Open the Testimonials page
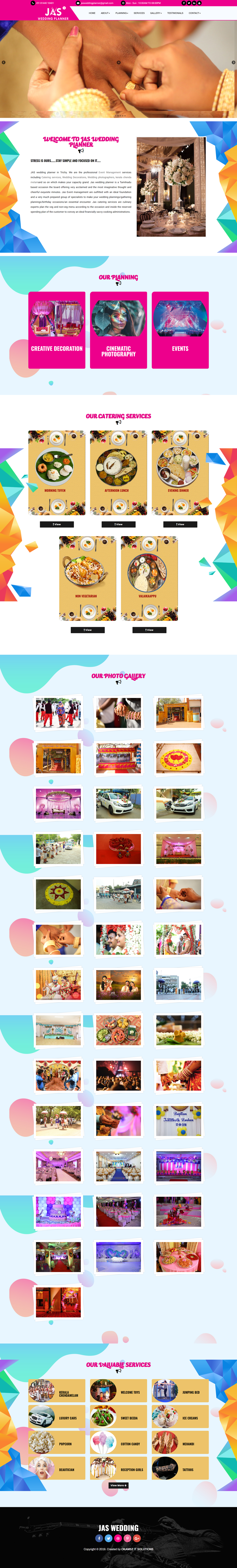The height and width of the screenshot is (1568, 237). click(x=175, y=13)
